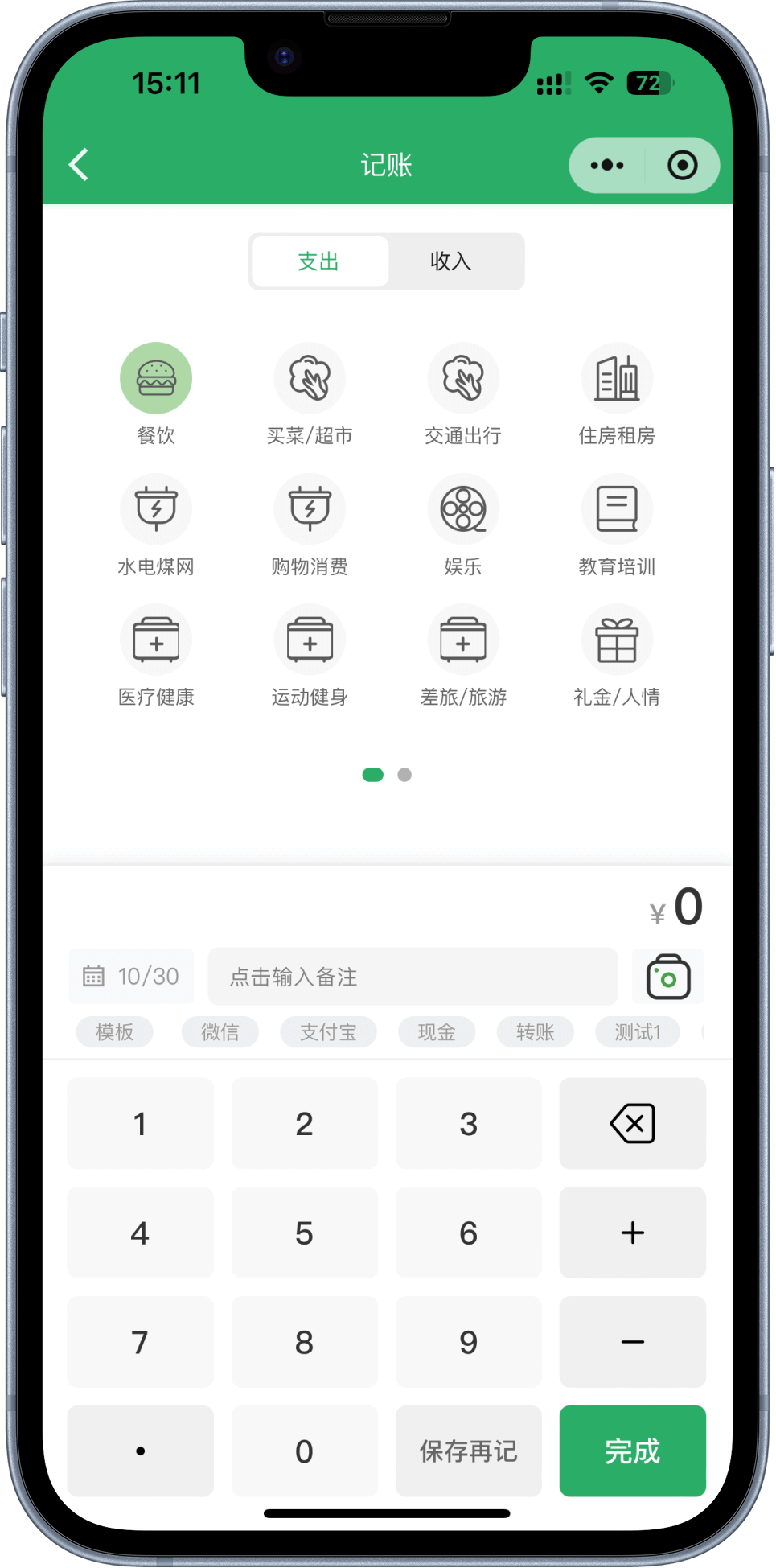
Task: Tap the 点击输入备注 remark field
Action: 413,976
